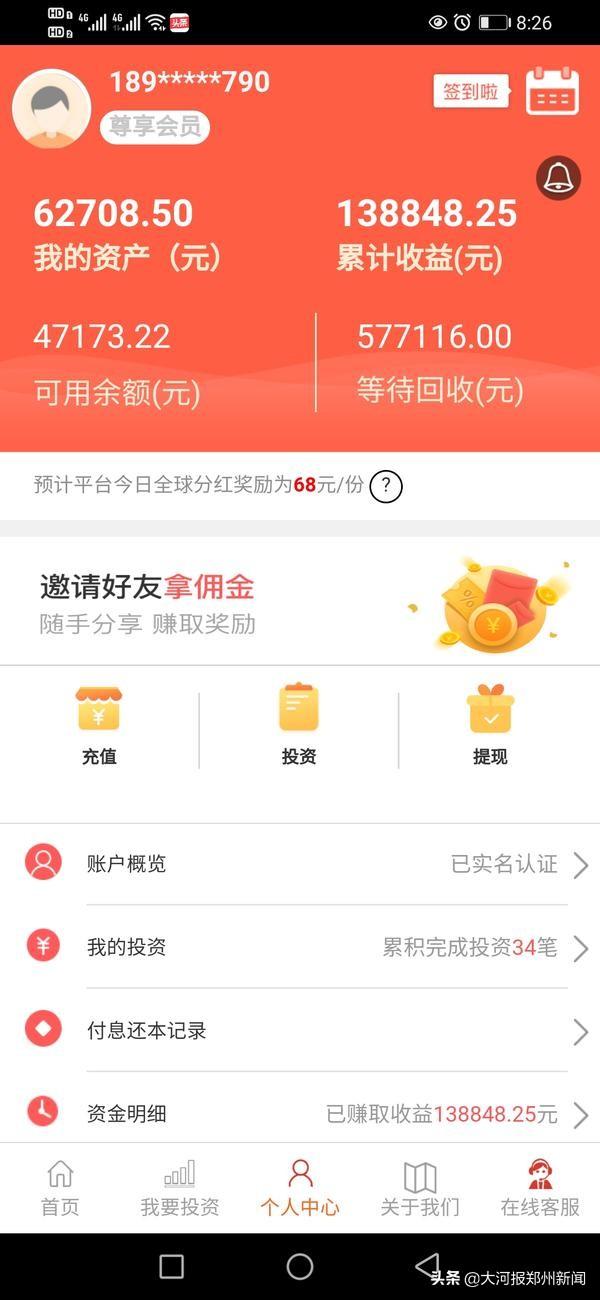600x1300 pixels.
Task: Tap the 签到啦 check-in button
Action: coord(471,92)
